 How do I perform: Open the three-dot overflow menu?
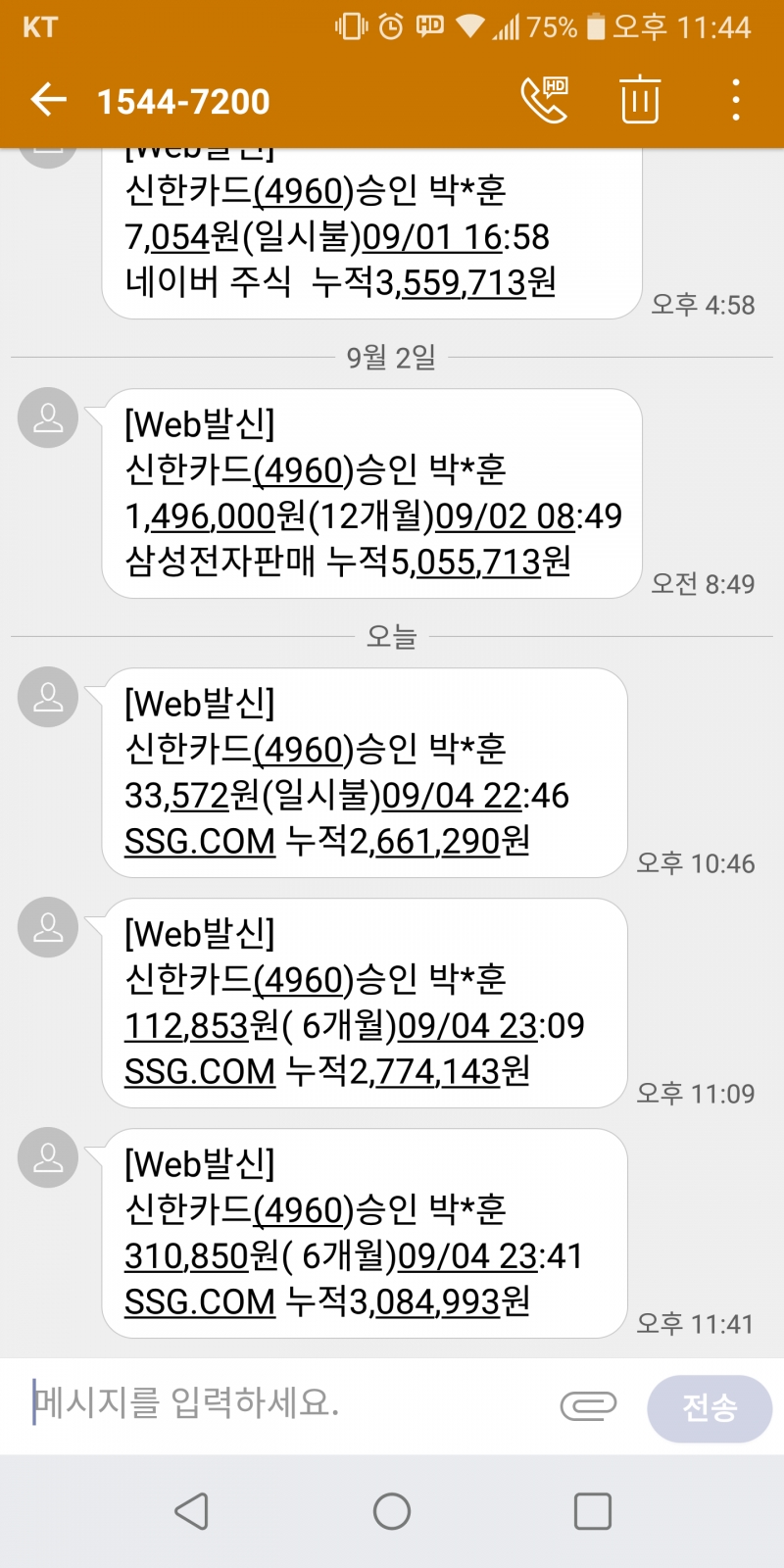[x=736, y=100]
